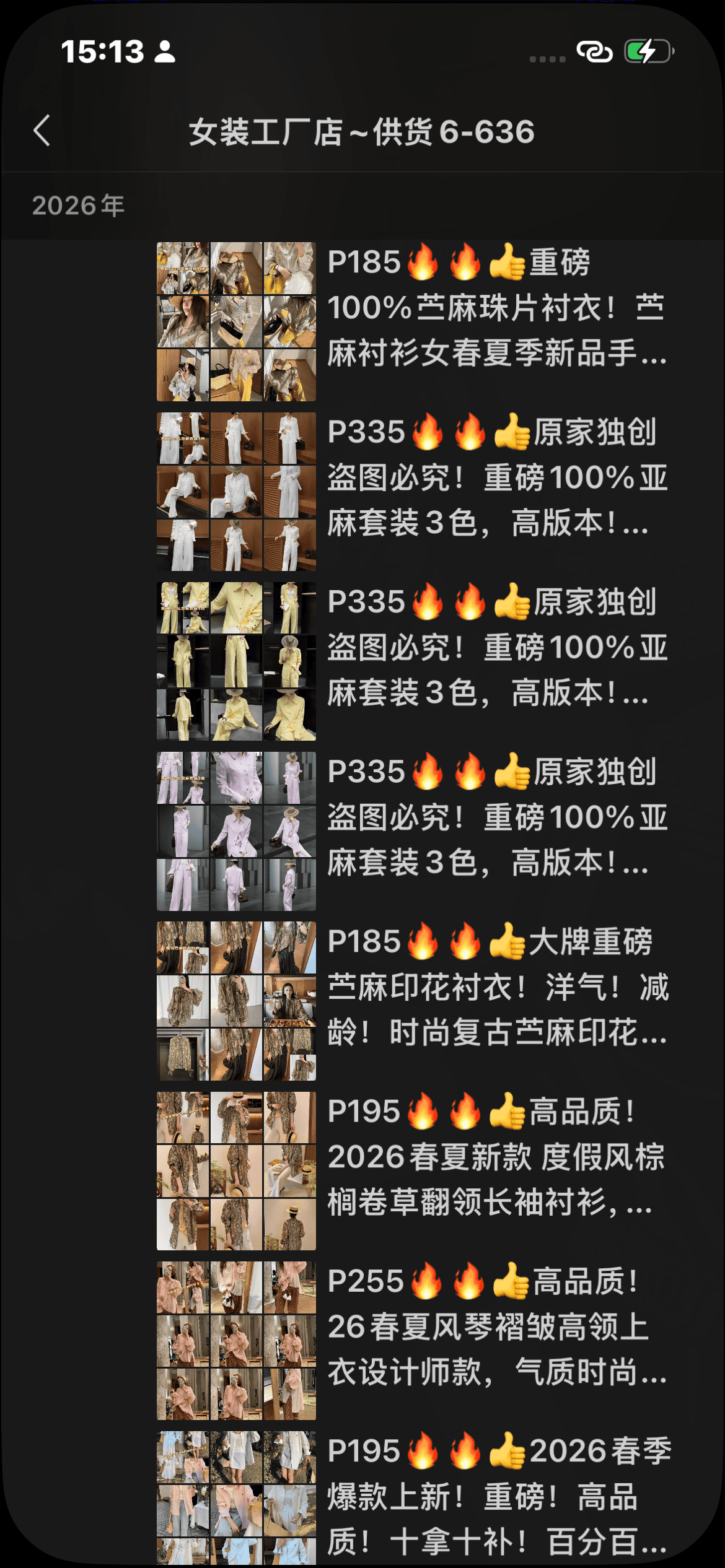Open the P335 亚麻套装 post with white outfits
725x1568 pixels.
(496, 477)
